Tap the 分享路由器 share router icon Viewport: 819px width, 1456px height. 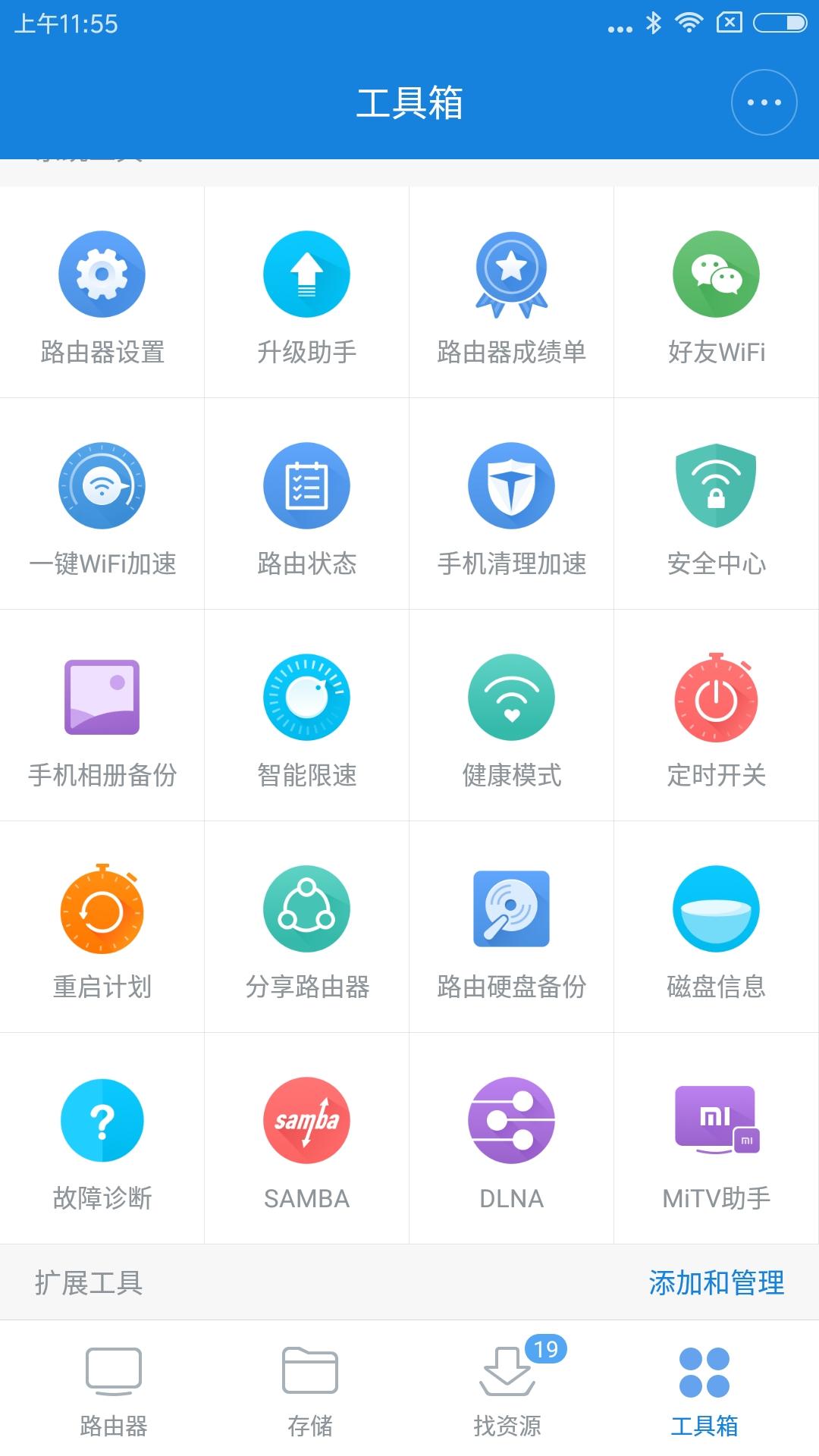pos(307,933)
